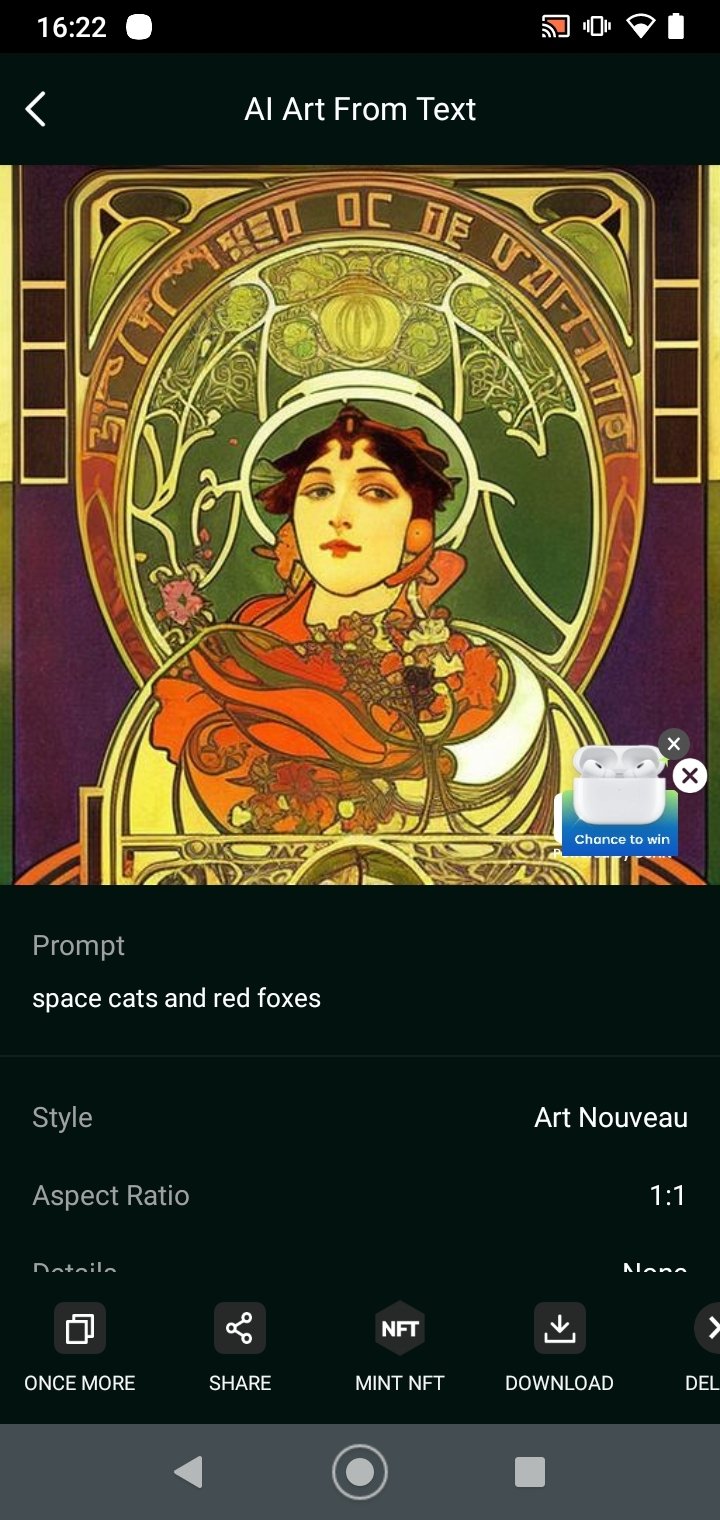The width and height of the screenshot is (720, 1520).
Task: Tap the system home button
Action: (360, 1472)
